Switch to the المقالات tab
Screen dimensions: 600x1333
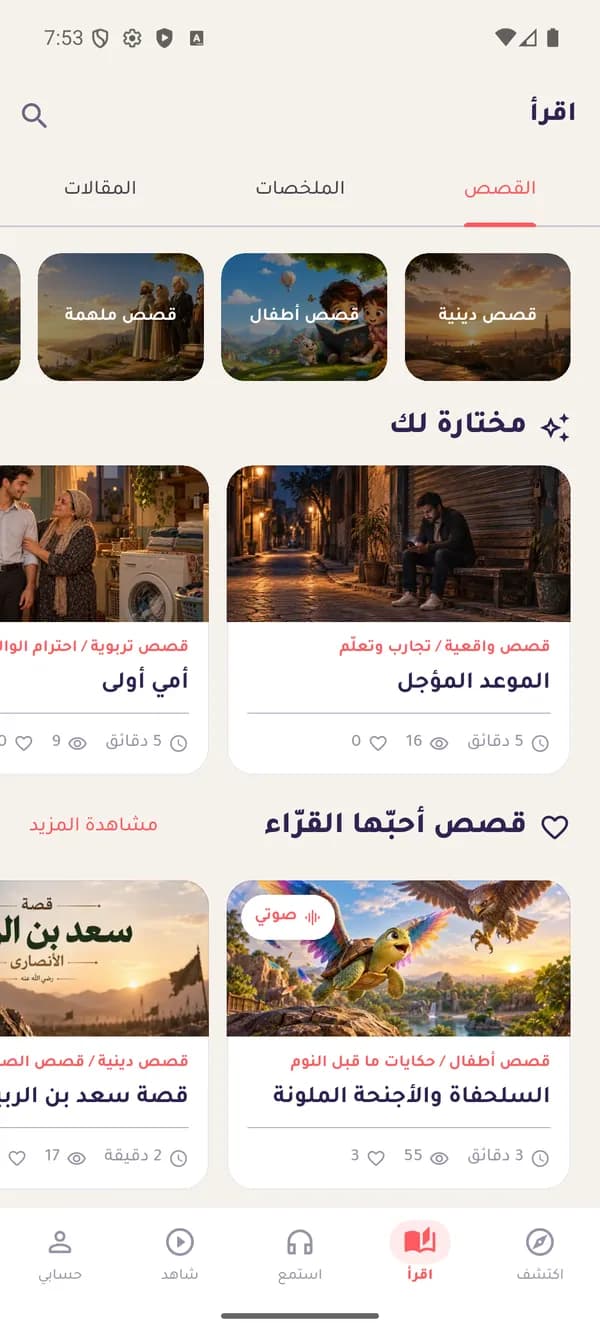tap(100, 187)
